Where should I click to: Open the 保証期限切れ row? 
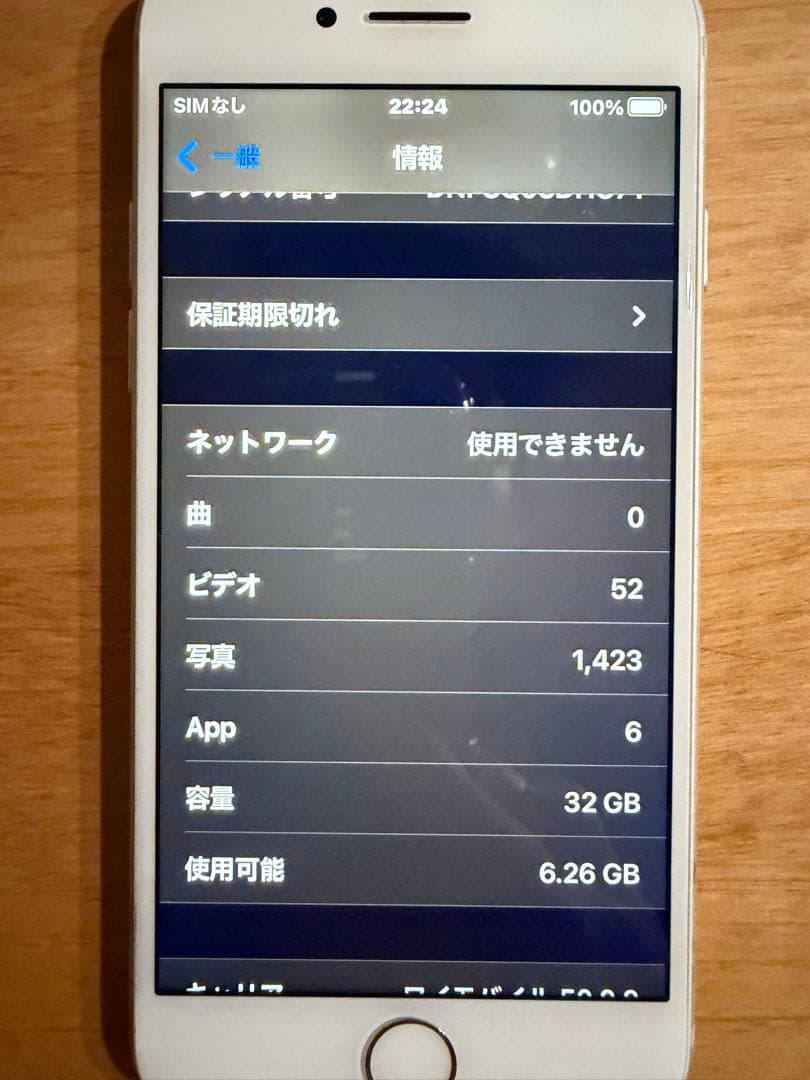coord(416,316)
